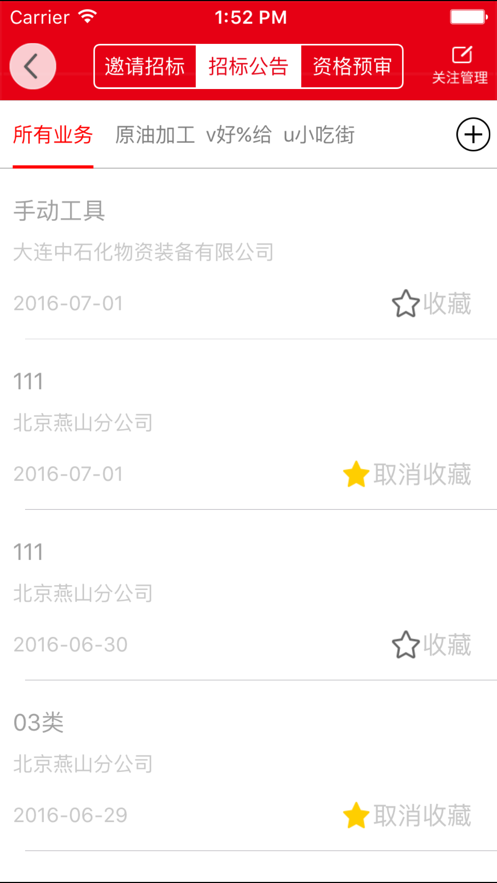The height and width of the screenshot is (883, 497).
Task: Open the v好%给 category tab
Action: 239,135
